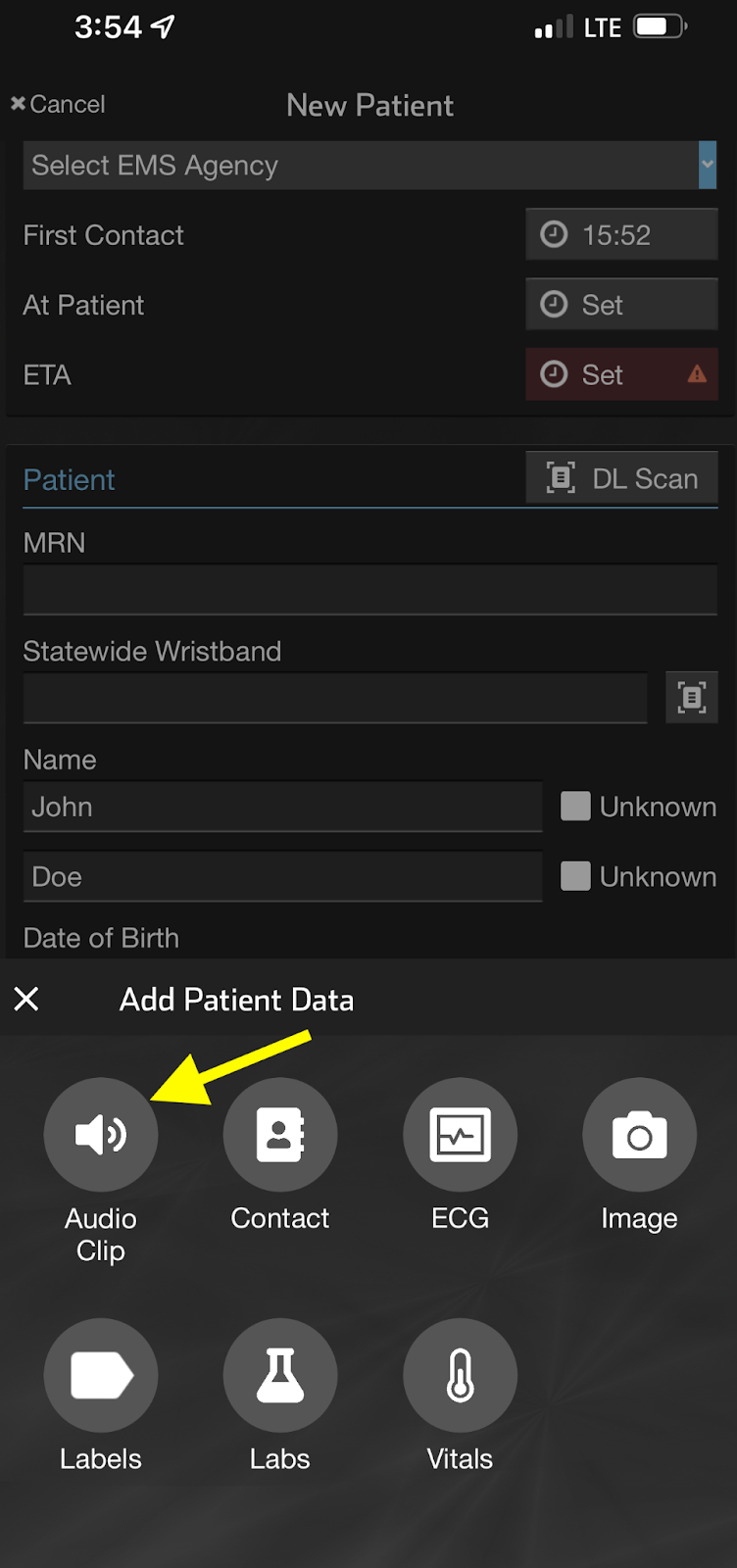Set the At Patient time
Viewport: 737px width, 1568px height.
point(621,305)
